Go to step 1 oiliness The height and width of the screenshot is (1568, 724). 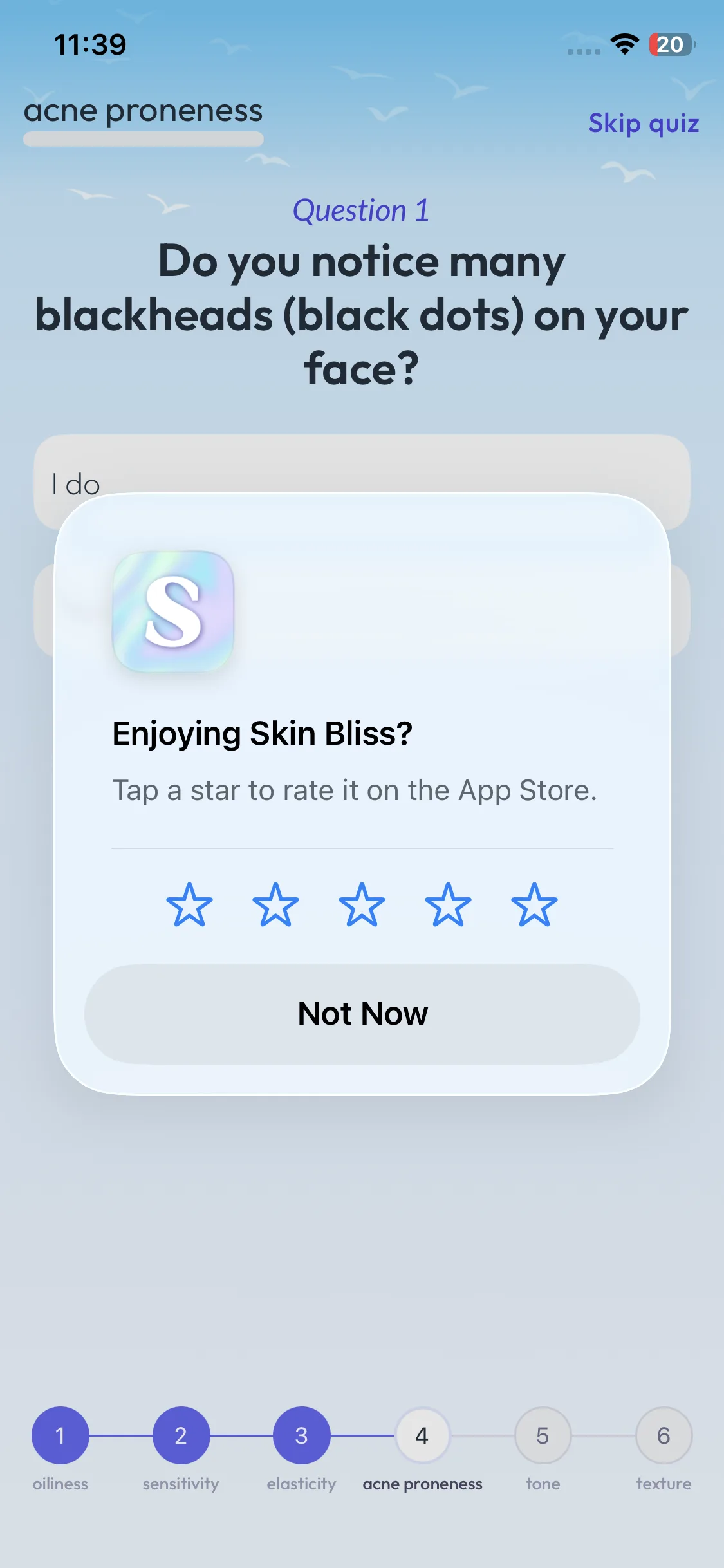(60, 1435)
